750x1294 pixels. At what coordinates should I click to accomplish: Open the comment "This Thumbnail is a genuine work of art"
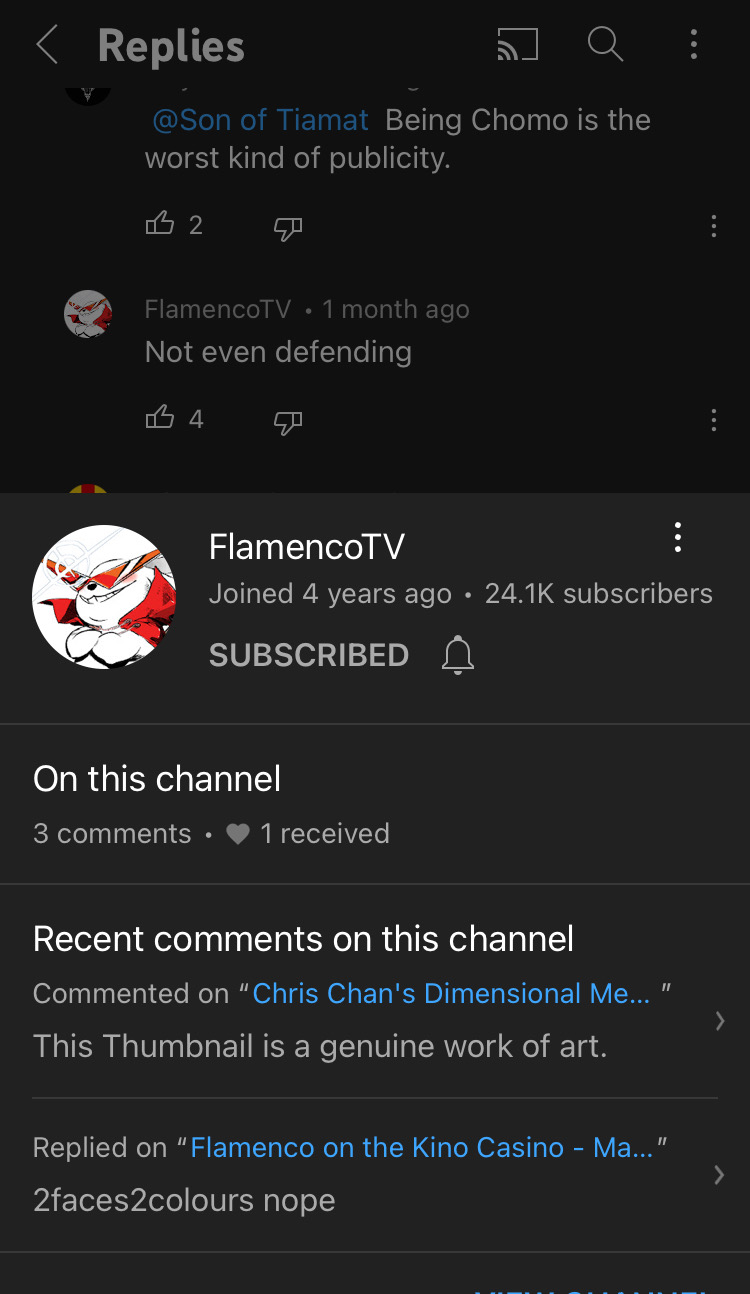pos(375,1019)
